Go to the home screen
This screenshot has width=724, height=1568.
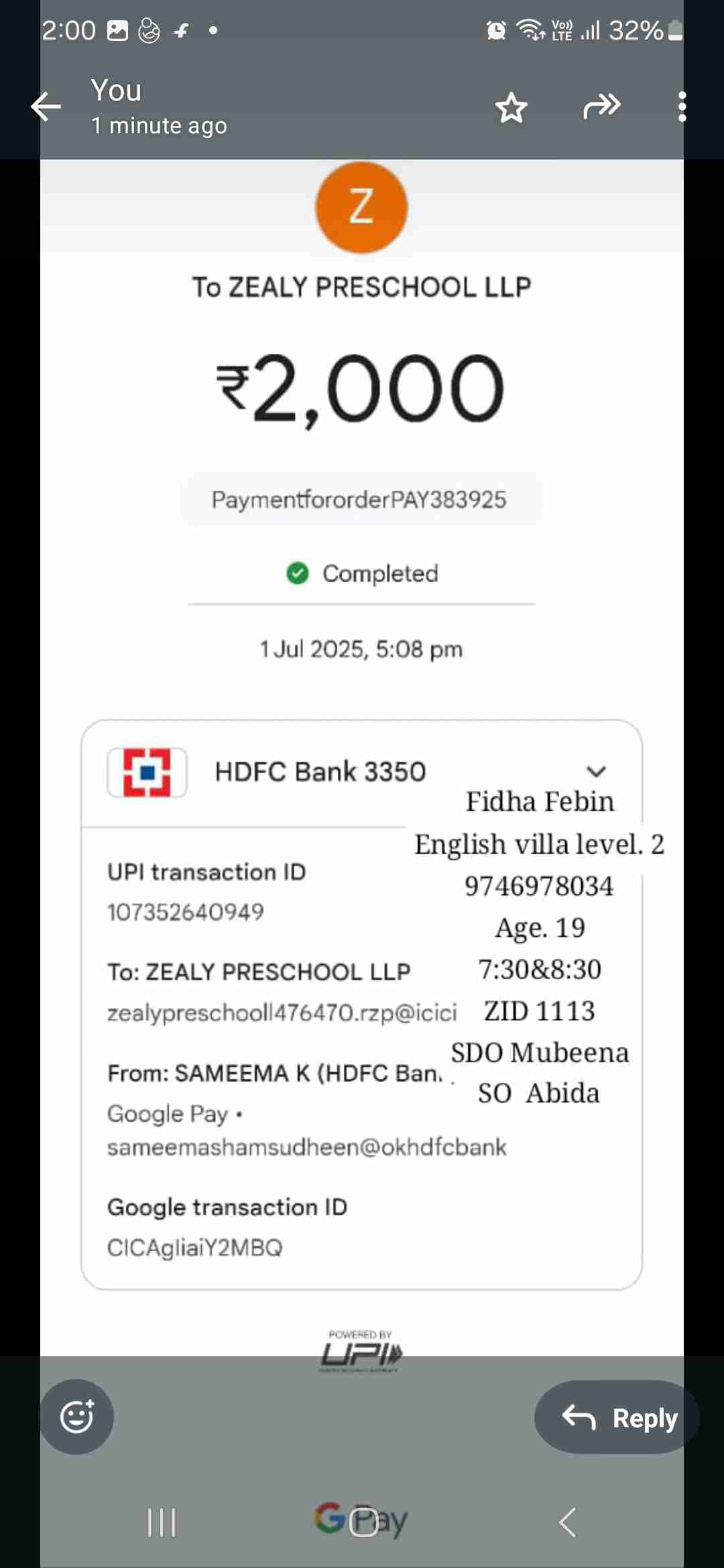click(x=363, y=1522)
